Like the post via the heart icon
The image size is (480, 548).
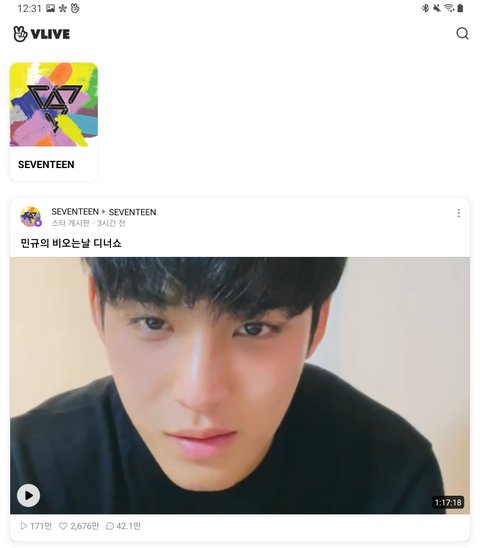point(63,526)
